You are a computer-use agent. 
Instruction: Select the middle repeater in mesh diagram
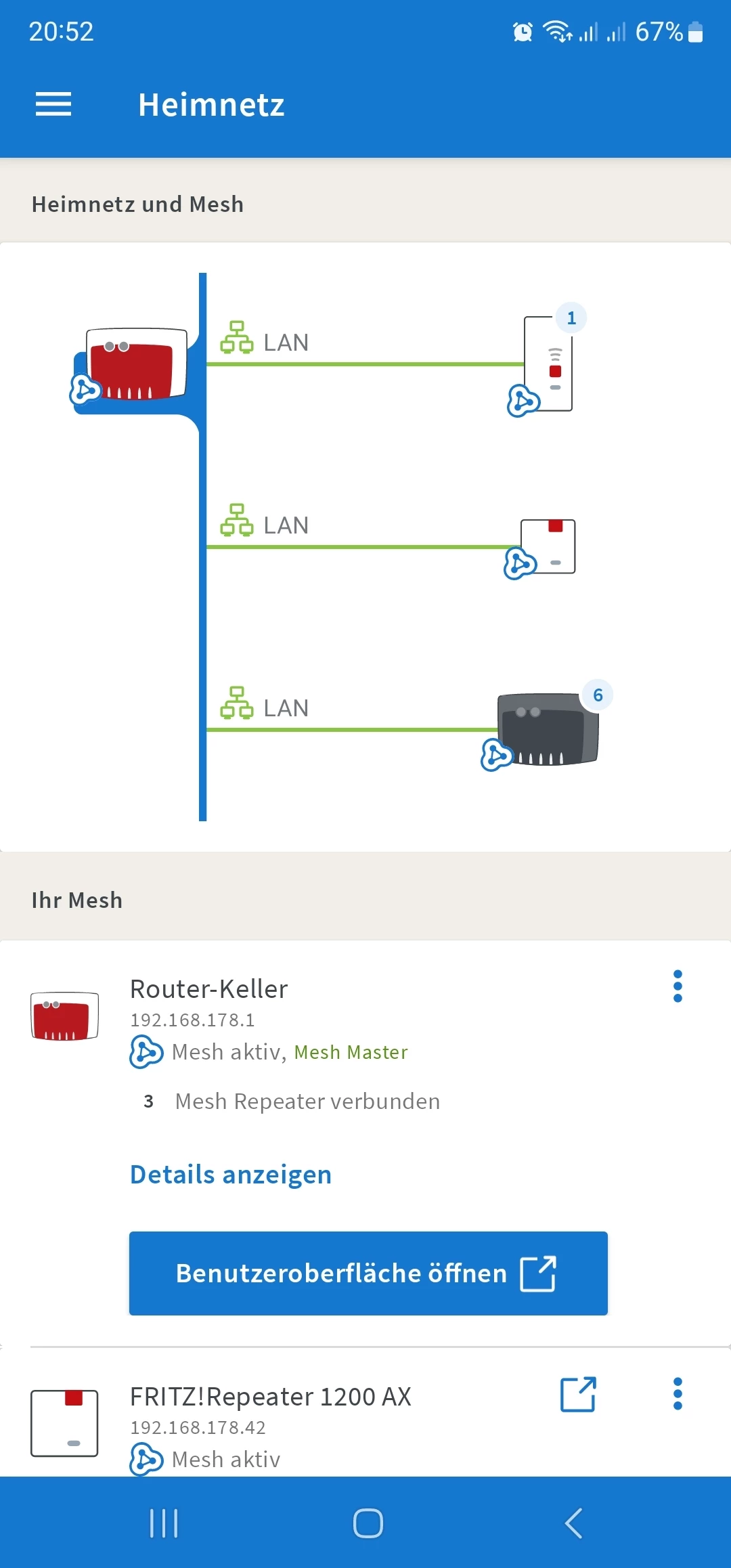point(548,547)
